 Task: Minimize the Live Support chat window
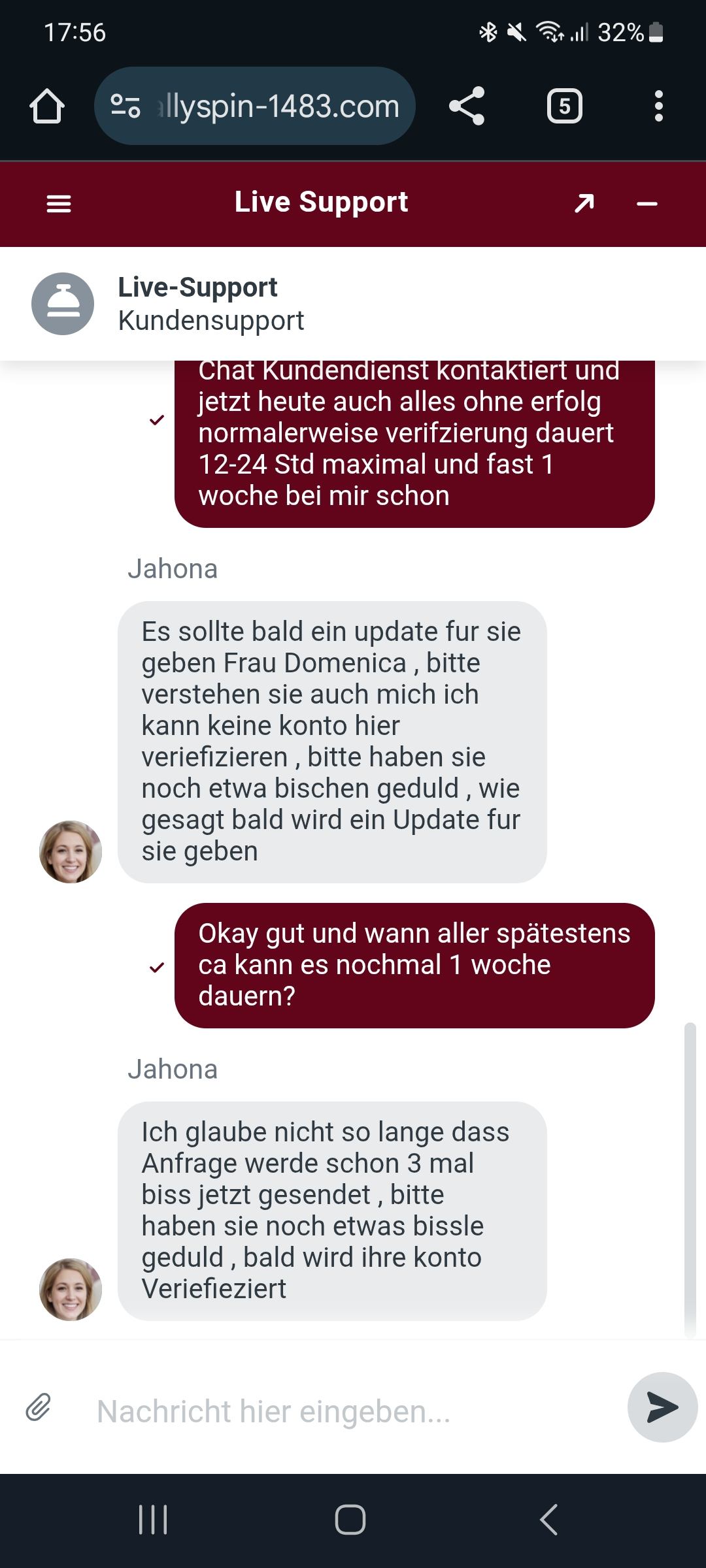tap(647, 204)
